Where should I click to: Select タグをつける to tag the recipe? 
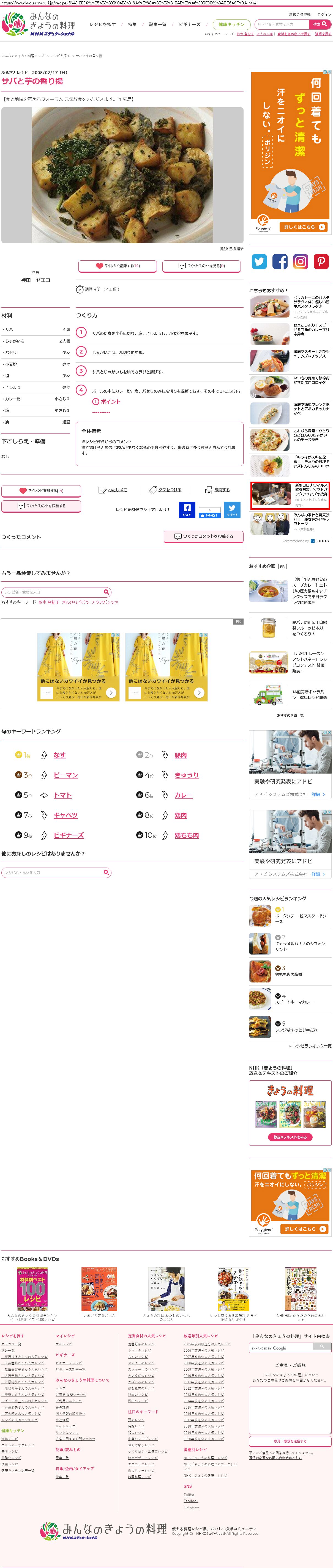pyautogui.click(x=165, y=490)
